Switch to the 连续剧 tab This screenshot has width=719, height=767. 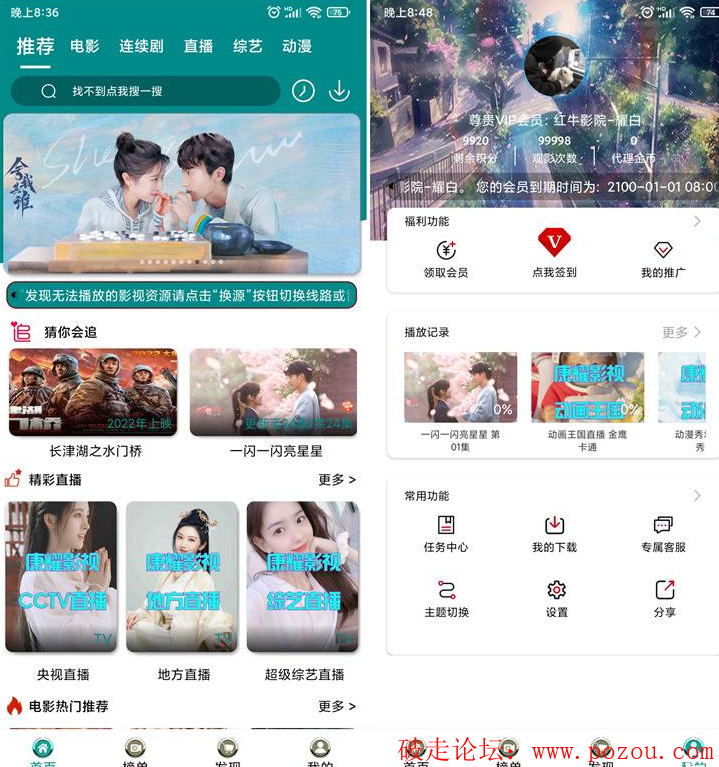[141, 46]
